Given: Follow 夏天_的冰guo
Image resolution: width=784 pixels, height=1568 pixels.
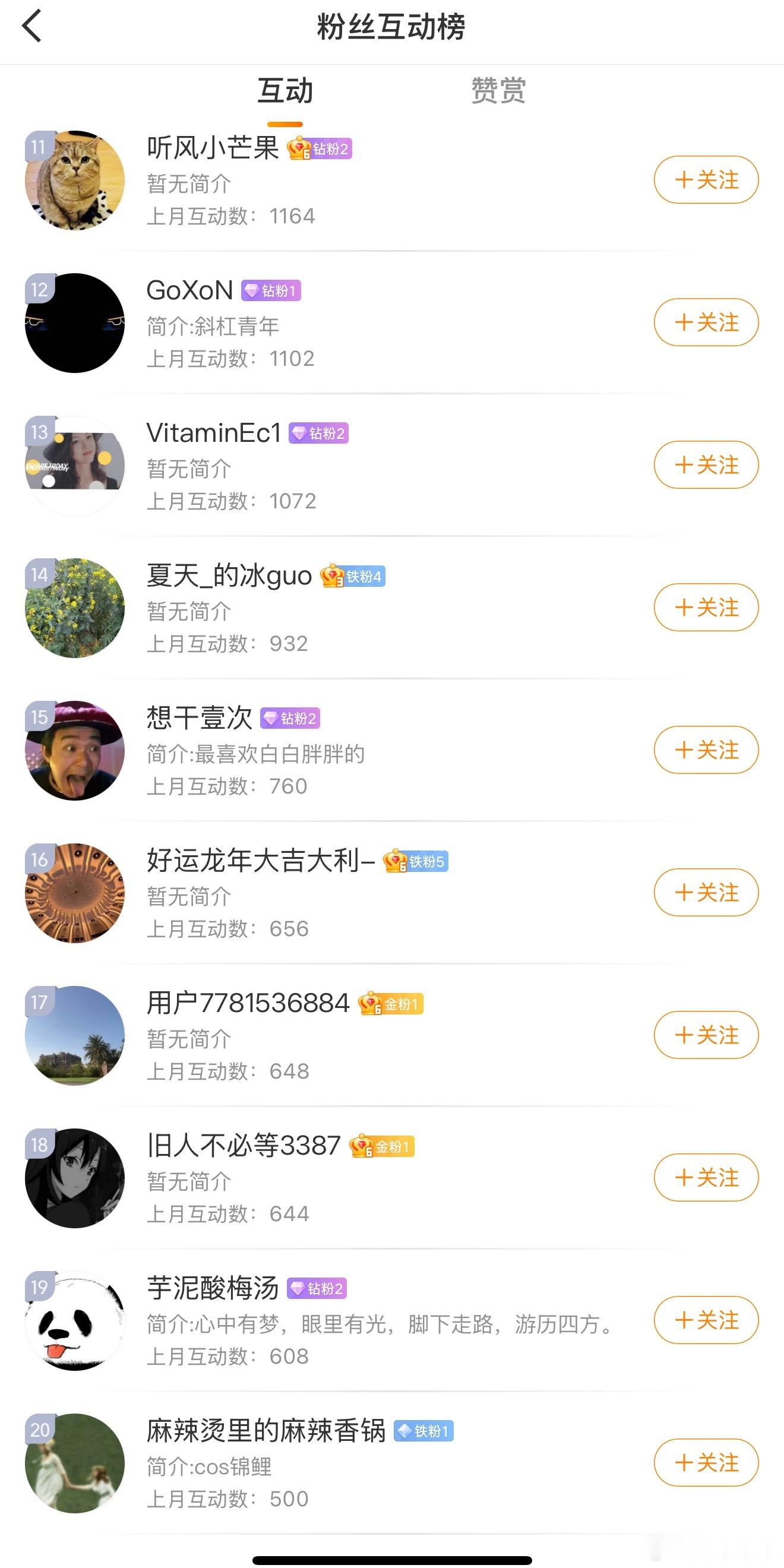Looking at the screenshot, I should tap(706, 608).
